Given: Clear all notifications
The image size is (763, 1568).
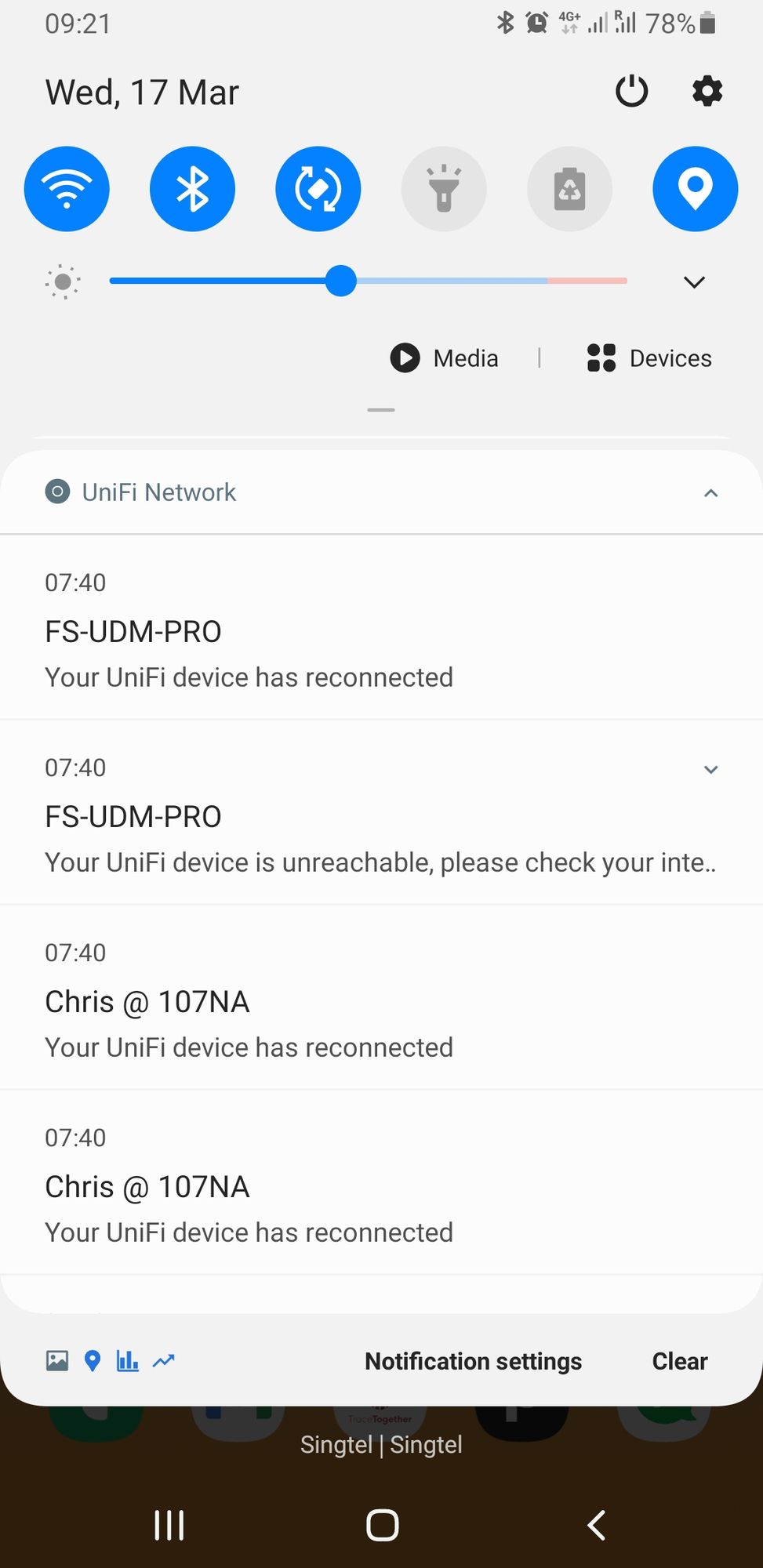Looking at the screenshot, I should (679, 1361).
